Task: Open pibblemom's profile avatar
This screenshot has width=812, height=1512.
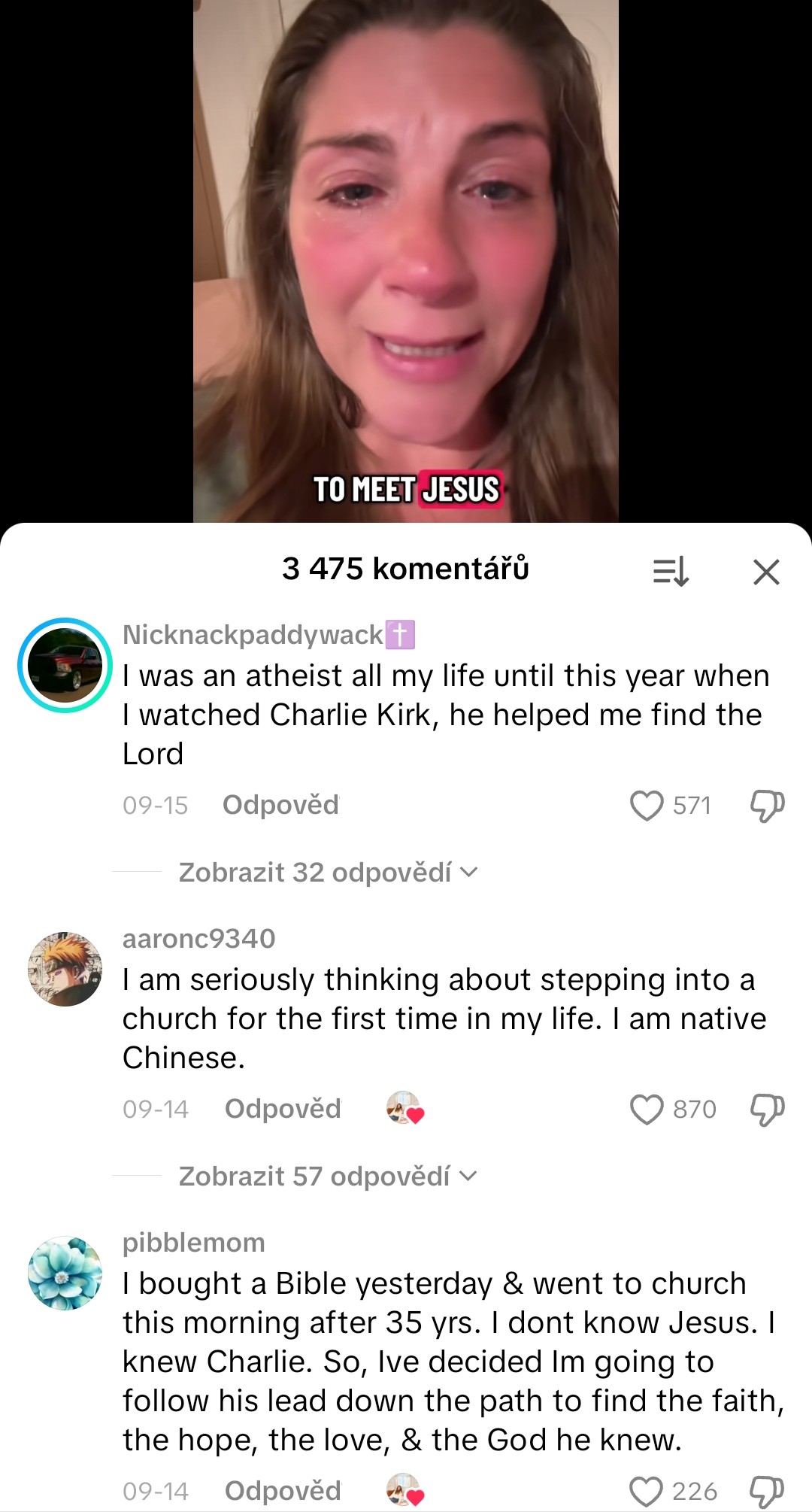Action: pyautogui.click(x=65, y=1273)
